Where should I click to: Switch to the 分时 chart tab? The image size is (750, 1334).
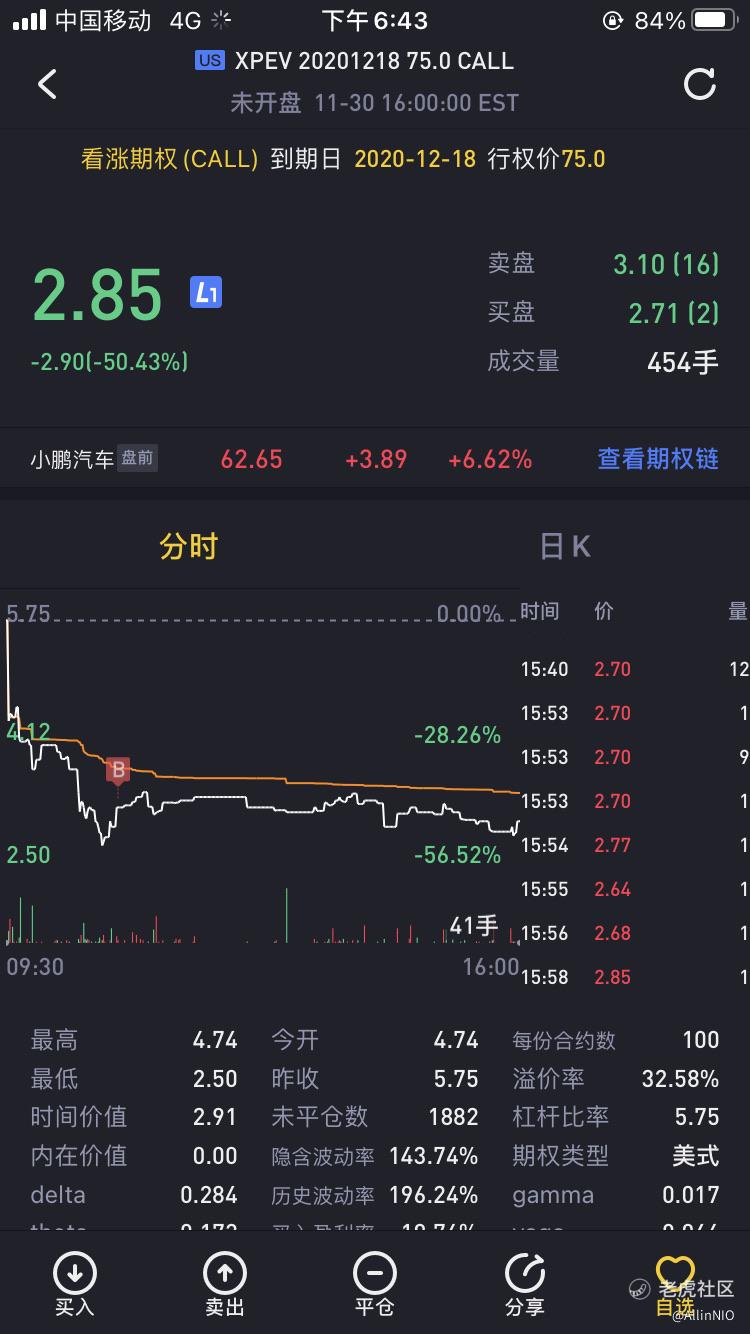tap(188, 546)
